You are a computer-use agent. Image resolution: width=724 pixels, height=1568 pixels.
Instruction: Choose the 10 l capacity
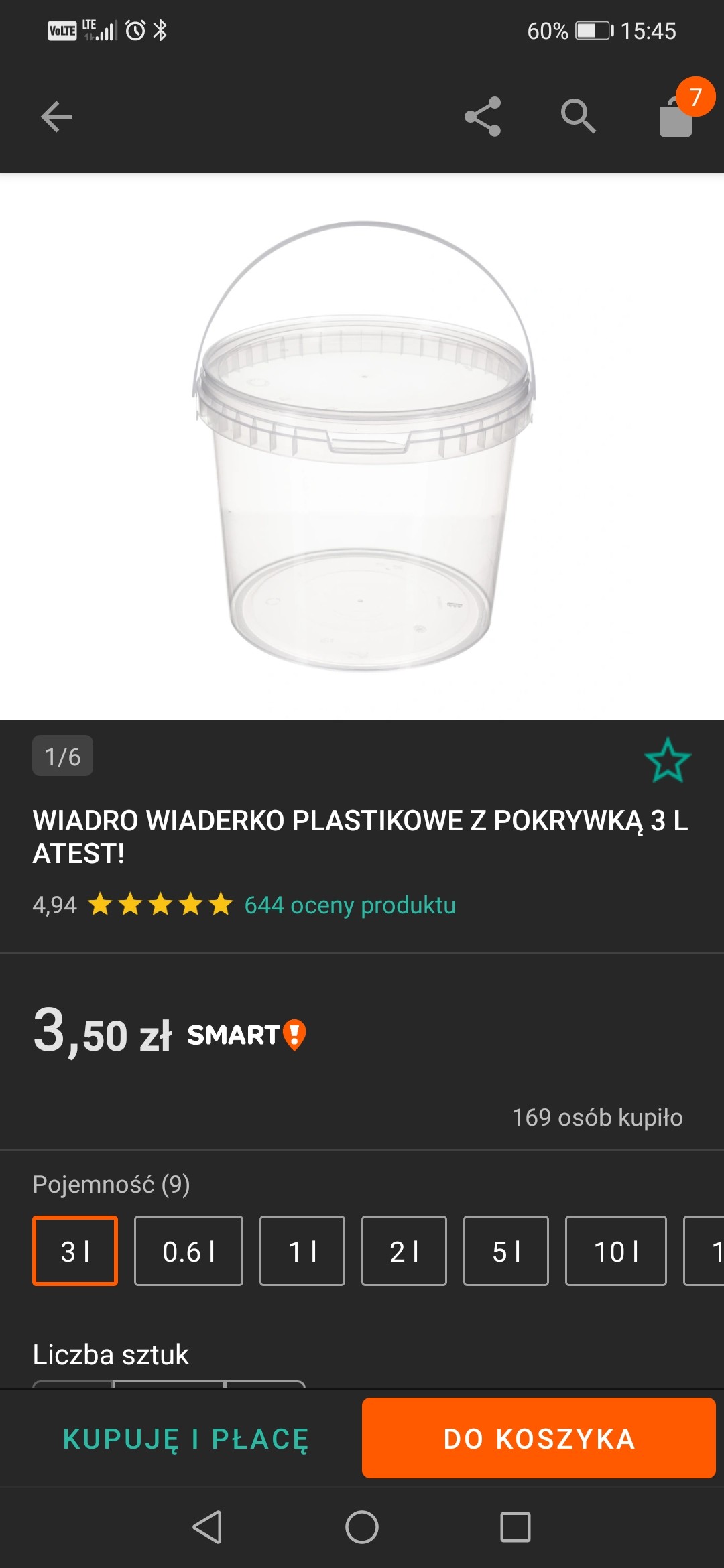click(615, 1251)
